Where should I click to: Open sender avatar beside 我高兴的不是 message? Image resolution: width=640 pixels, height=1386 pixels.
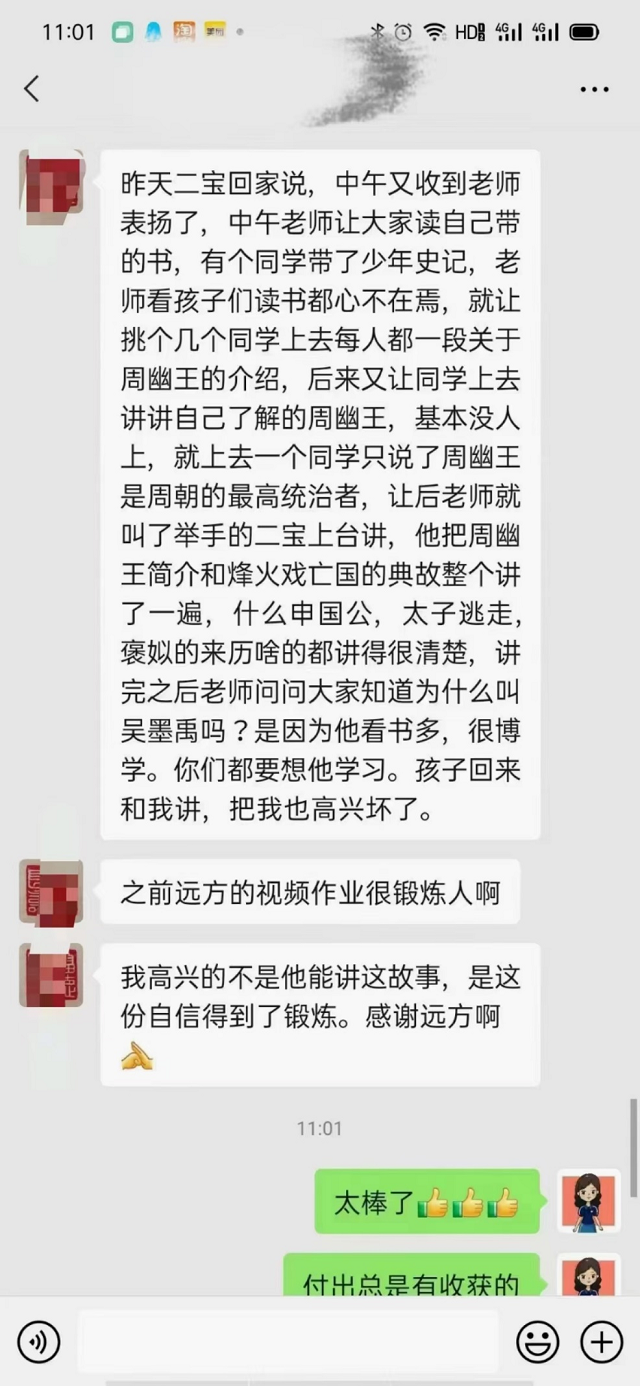[x=51, y=975]
